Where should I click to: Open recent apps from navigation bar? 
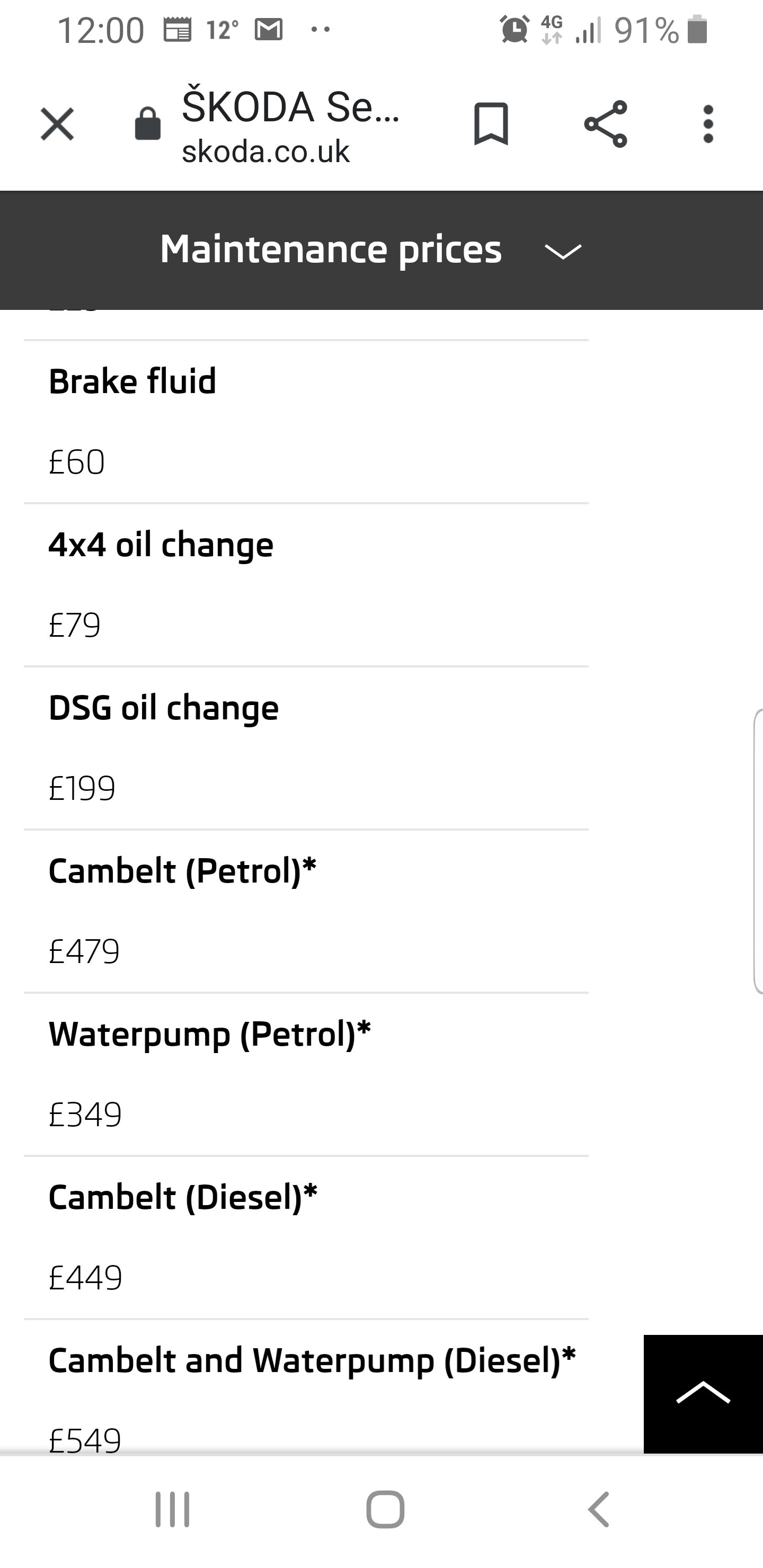172,1510
